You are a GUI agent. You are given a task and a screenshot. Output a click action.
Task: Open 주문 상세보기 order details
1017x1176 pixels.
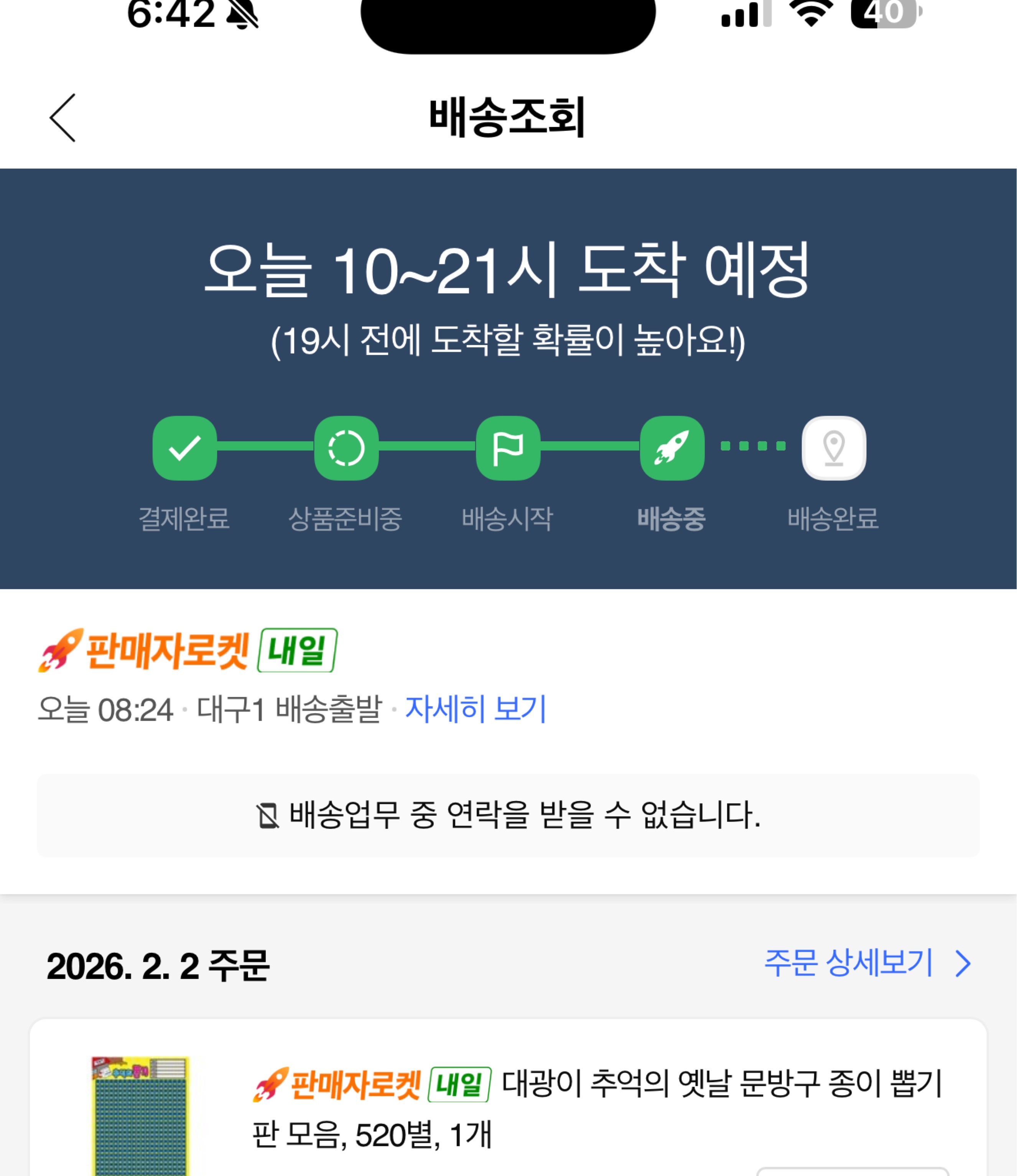[x=867, y=963]
